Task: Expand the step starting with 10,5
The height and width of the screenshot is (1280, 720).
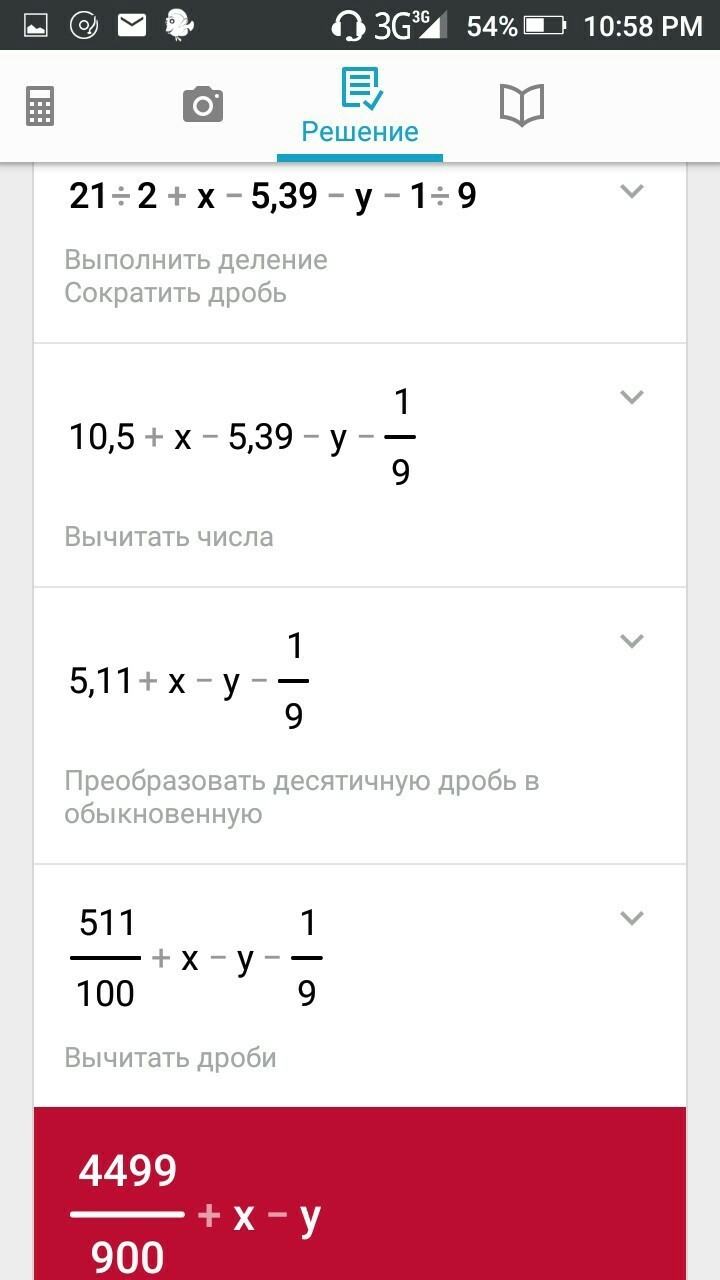Action: tap(631, 397)
